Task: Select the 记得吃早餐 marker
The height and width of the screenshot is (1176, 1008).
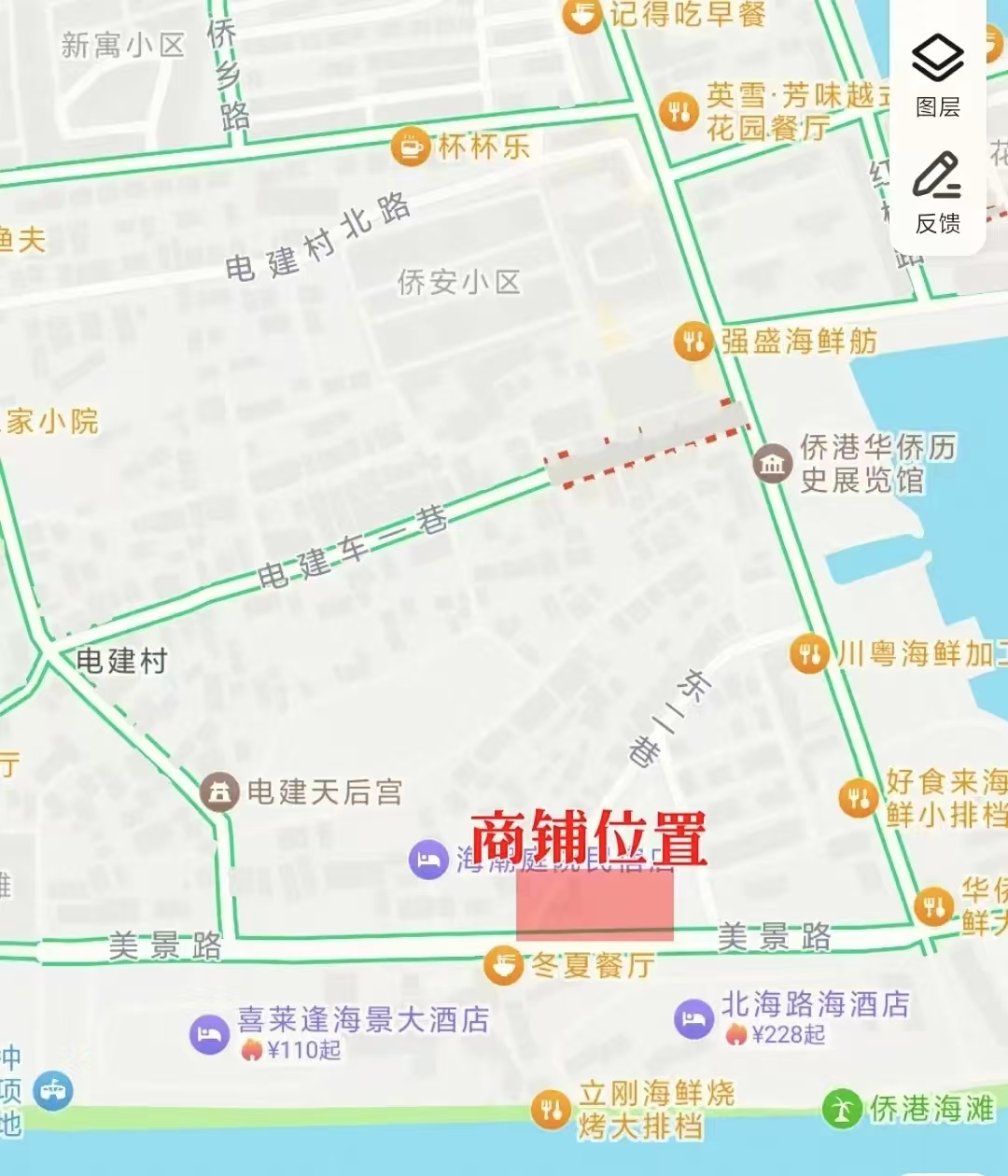Action: tap(582, 14)
